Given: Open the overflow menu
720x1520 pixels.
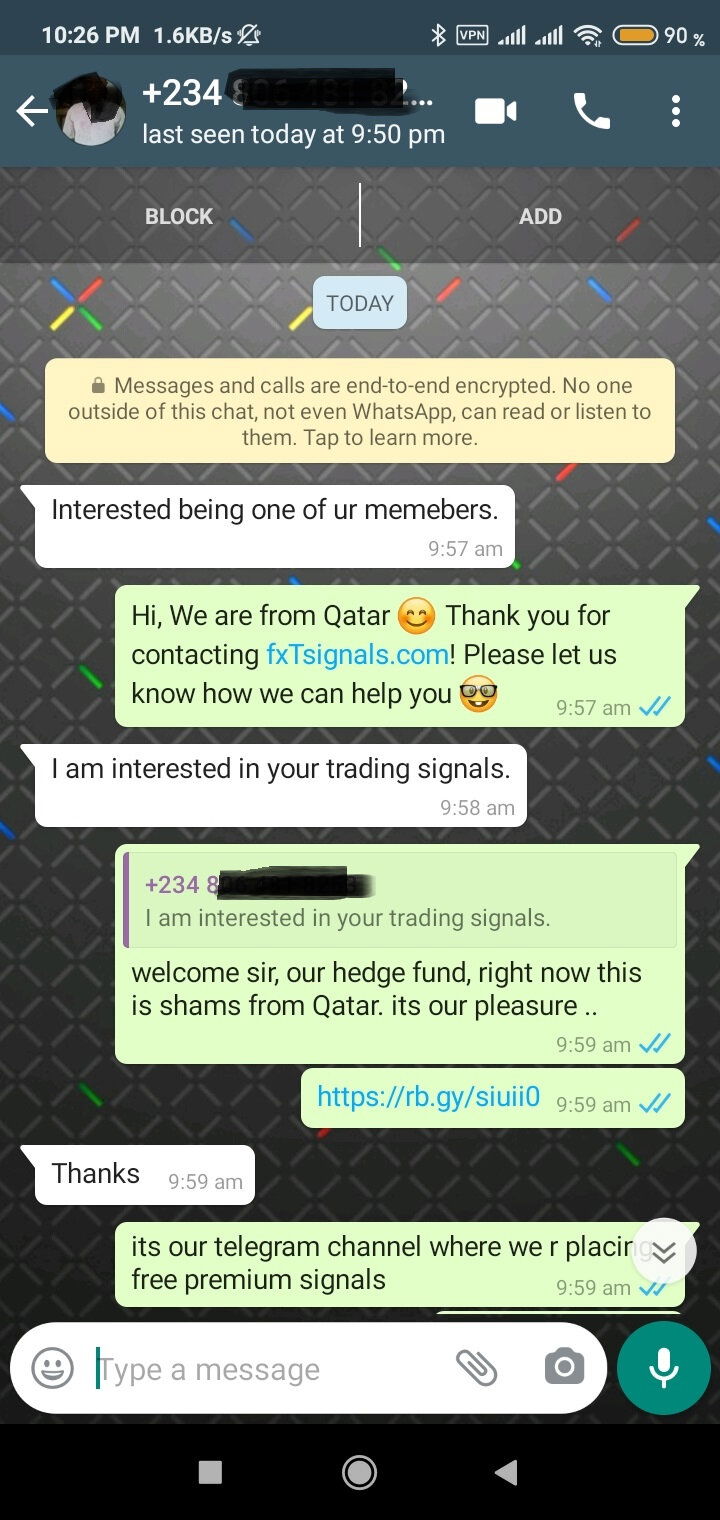Looking at the screenshot, I should [676, 111].
